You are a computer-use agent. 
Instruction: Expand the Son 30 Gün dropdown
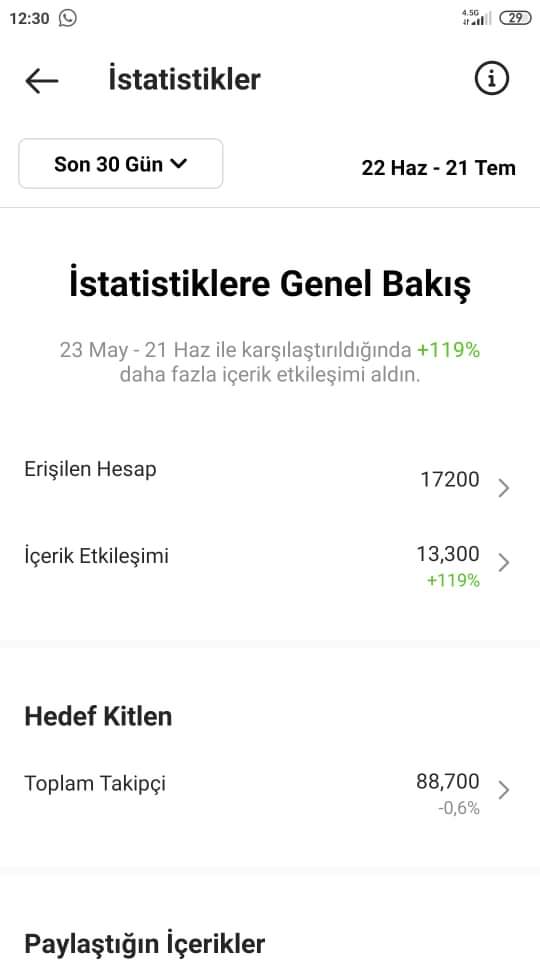click(121, 163)
